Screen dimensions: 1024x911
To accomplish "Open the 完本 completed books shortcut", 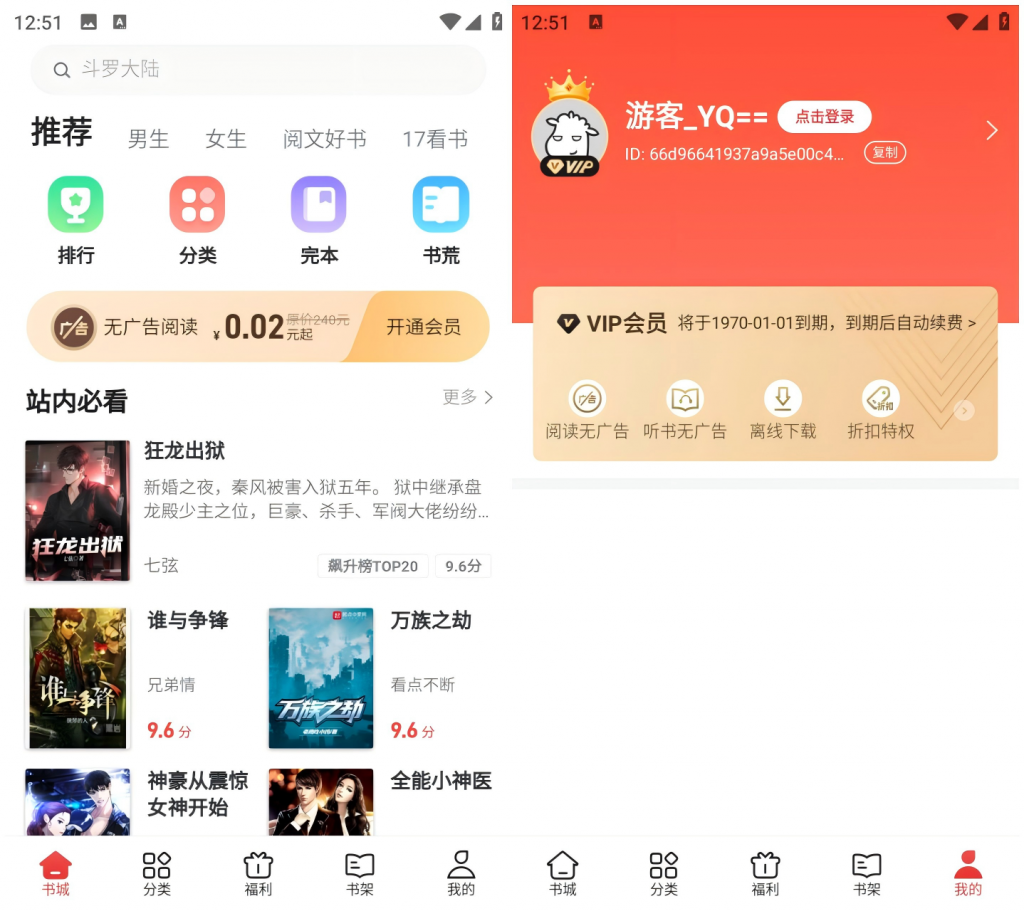I will tap(319, 220).
